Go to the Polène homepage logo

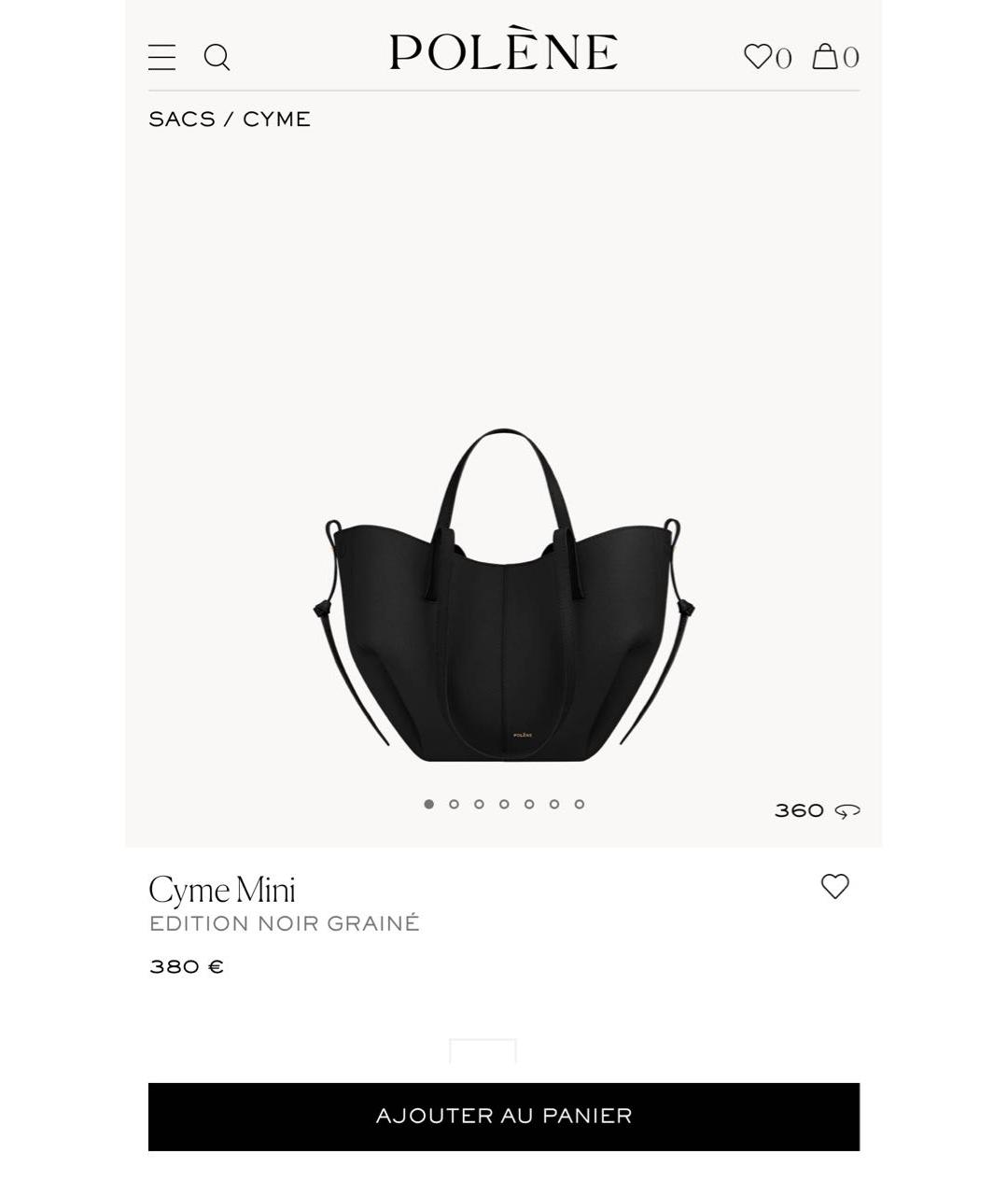[x=503, y=51]
